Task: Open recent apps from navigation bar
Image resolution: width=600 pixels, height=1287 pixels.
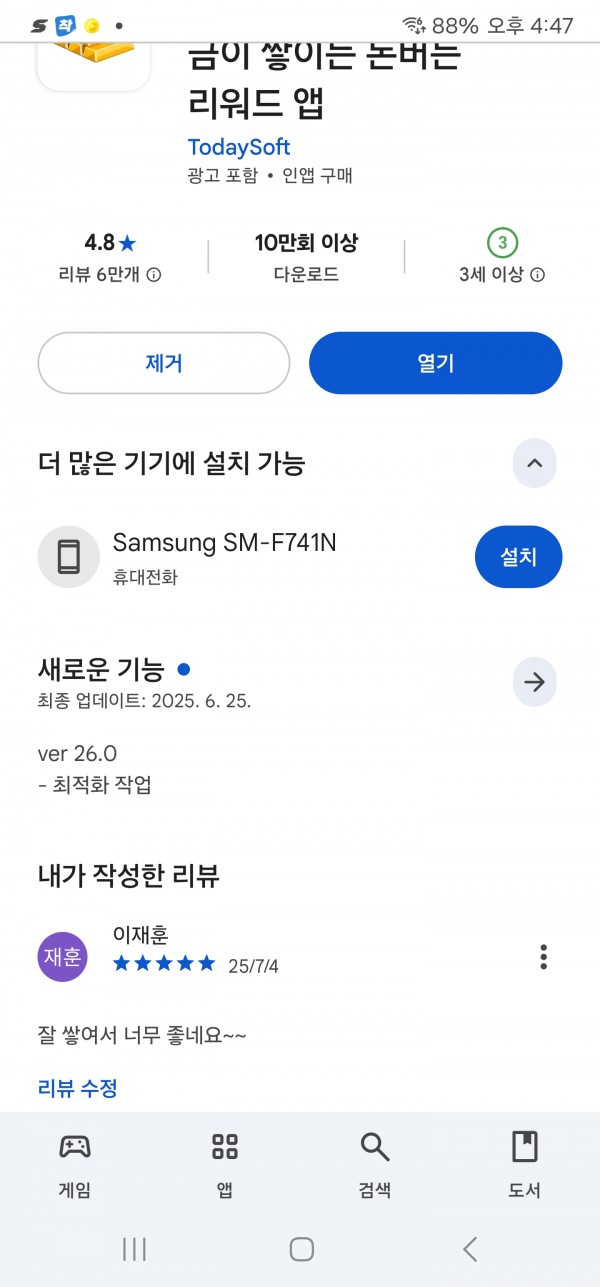Action: [x=134, y=1248]
